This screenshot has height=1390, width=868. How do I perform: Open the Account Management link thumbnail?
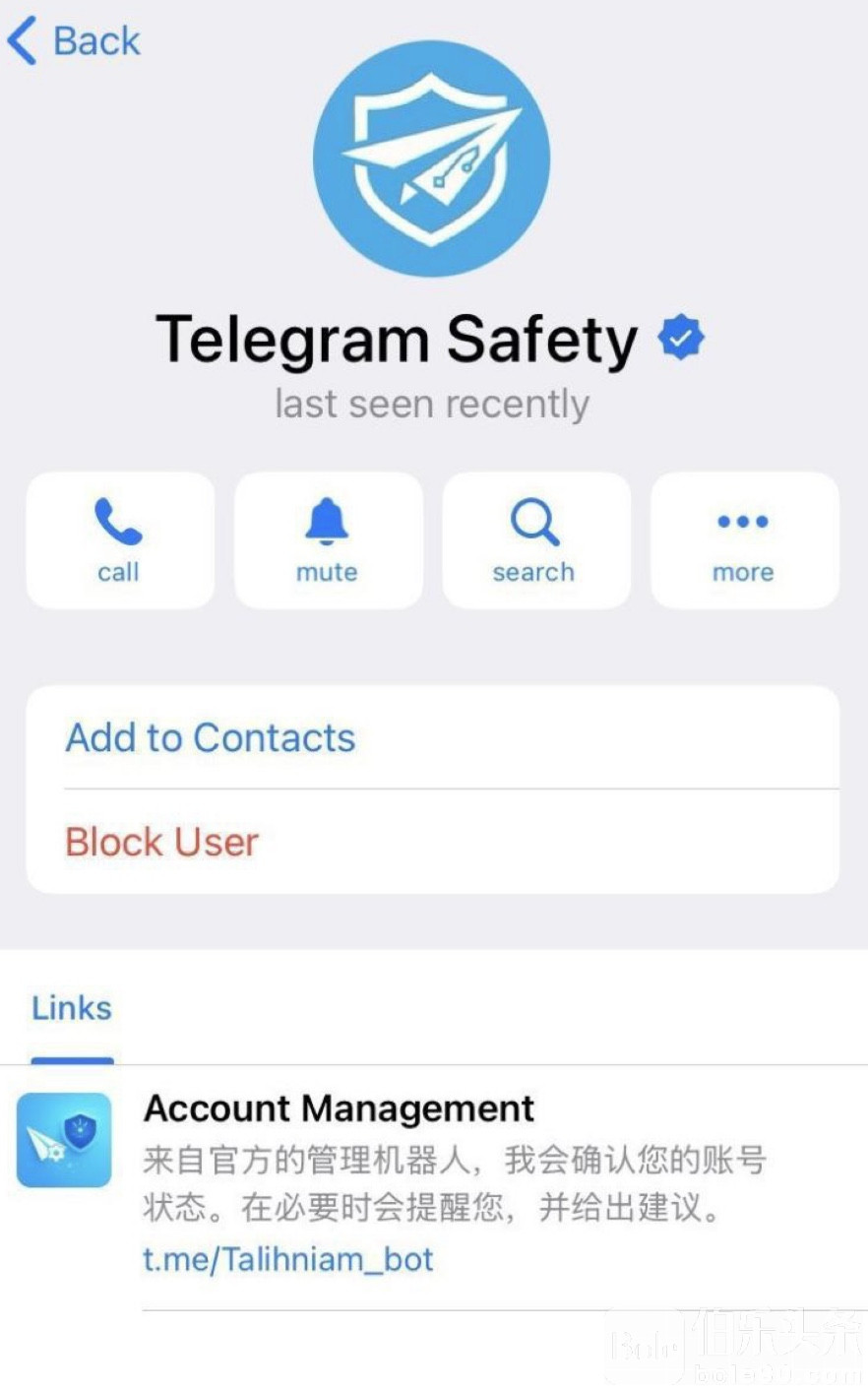coord(64,1139)
